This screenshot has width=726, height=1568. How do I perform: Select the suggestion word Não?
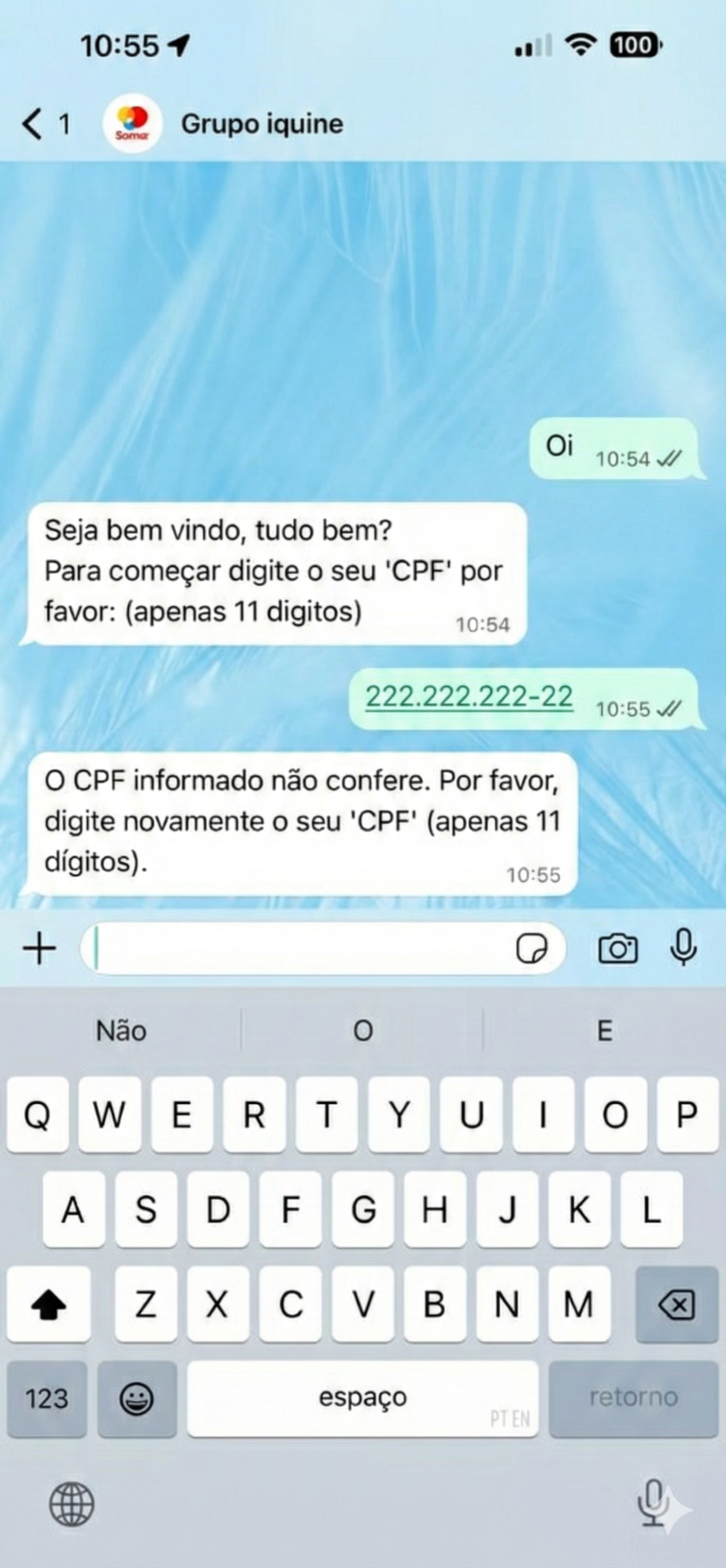(x=120, y=1030)
